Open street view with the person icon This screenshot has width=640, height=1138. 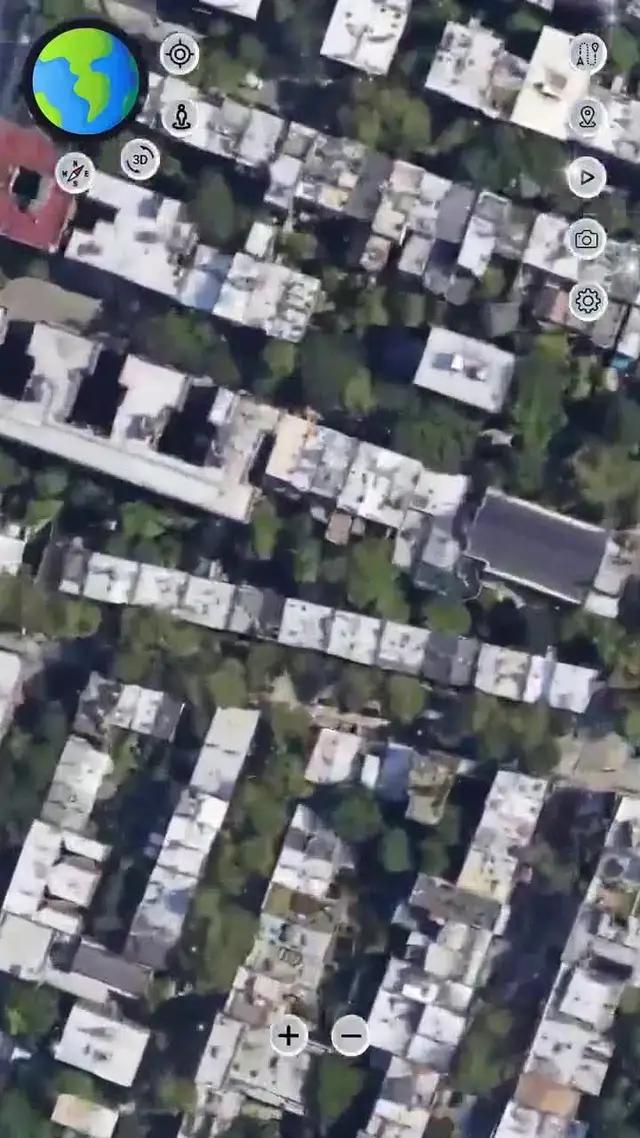click(180, 117)
